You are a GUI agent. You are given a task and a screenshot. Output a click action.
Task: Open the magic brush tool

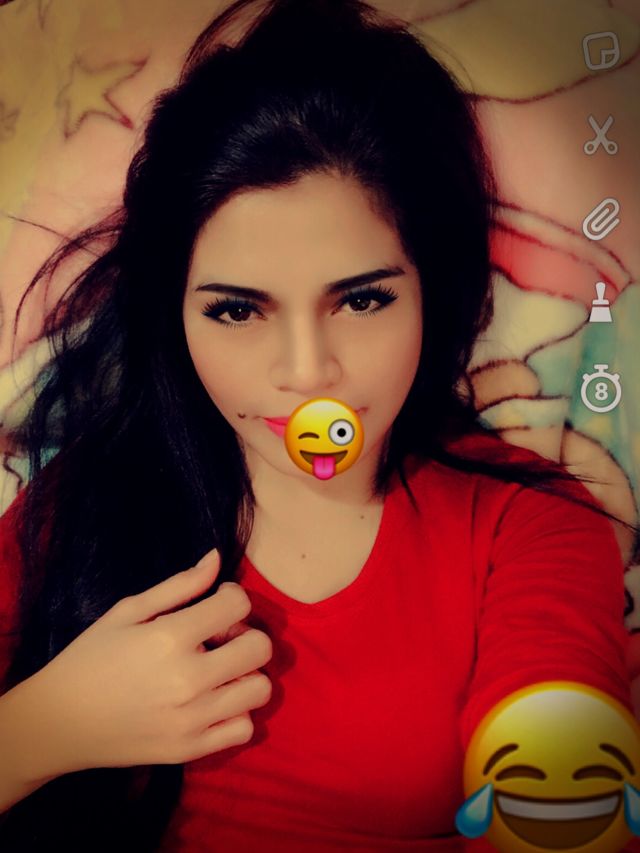pyautogui.click(x=600, y=303)
